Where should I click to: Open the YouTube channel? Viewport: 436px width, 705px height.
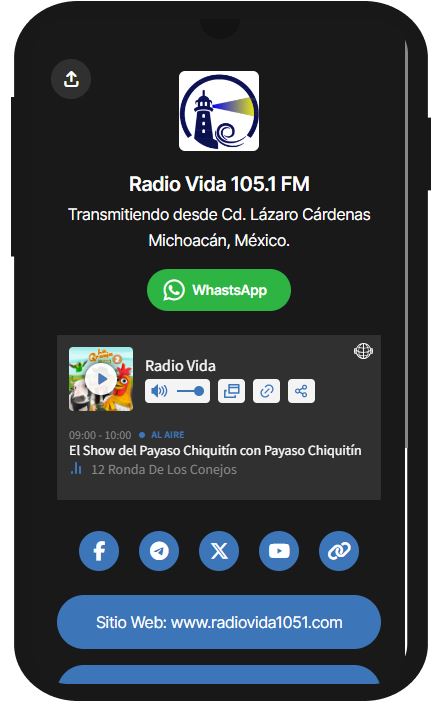pos(279,551)
